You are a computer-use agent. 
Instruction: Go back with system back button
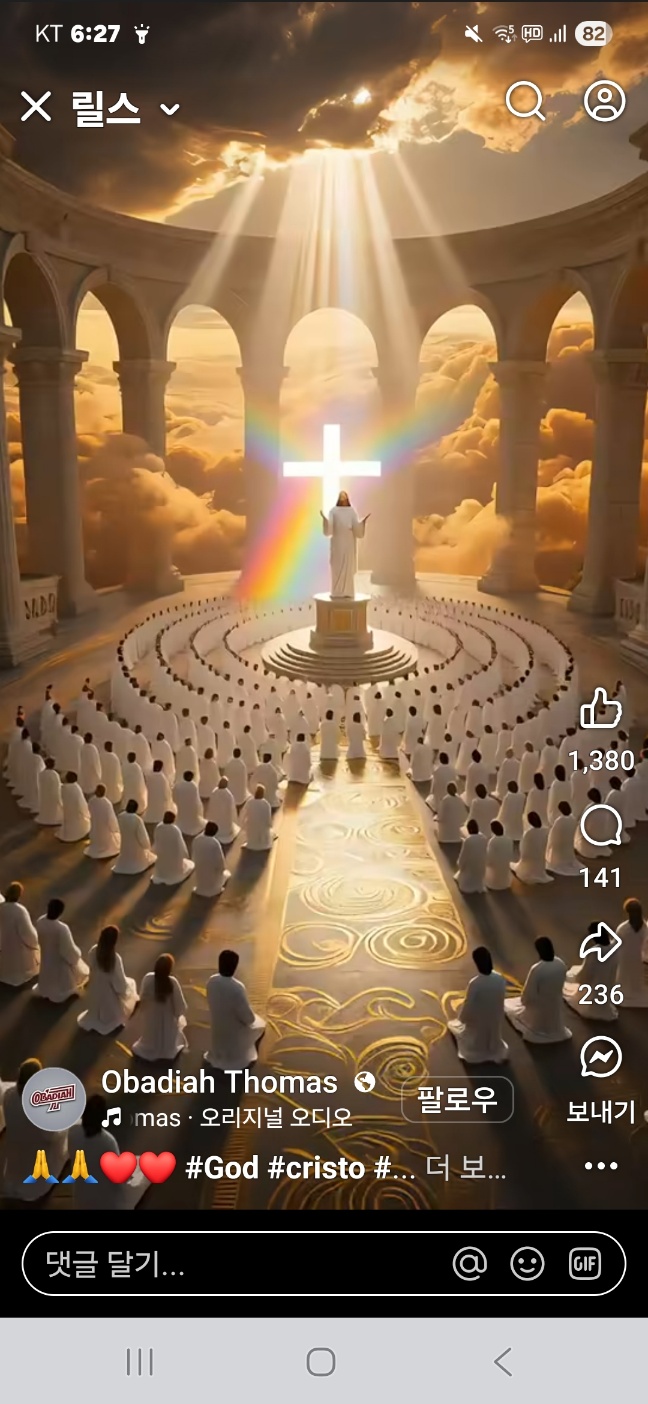coord(503,1361)
